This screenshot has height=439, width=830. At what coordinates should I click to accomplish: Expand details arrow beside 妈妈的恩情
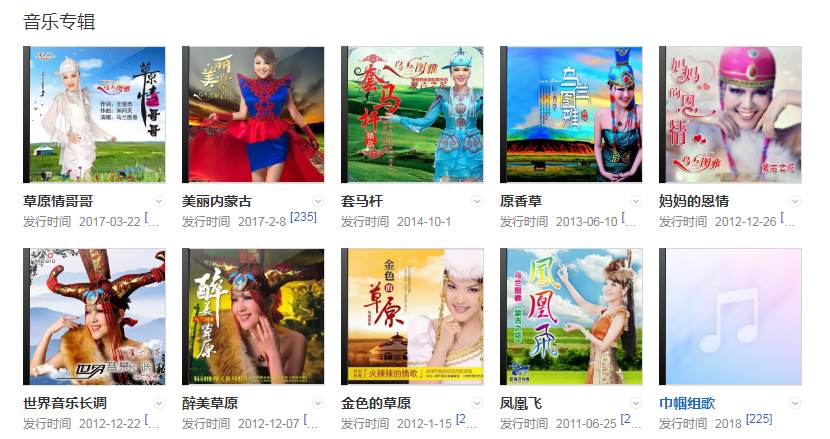[795, 201]
